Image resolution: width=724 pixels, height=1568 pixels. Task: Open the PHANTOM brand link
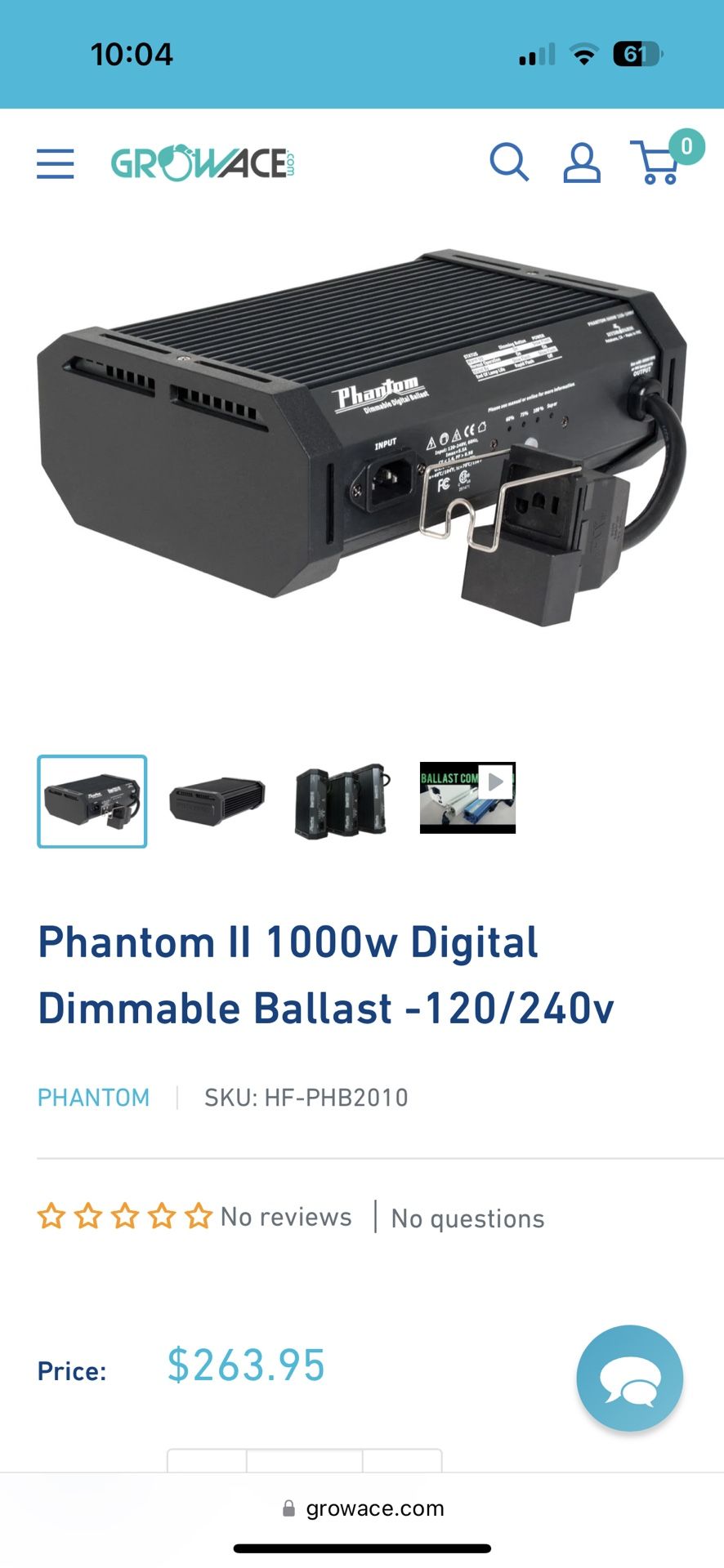(x=94, y=1097)
